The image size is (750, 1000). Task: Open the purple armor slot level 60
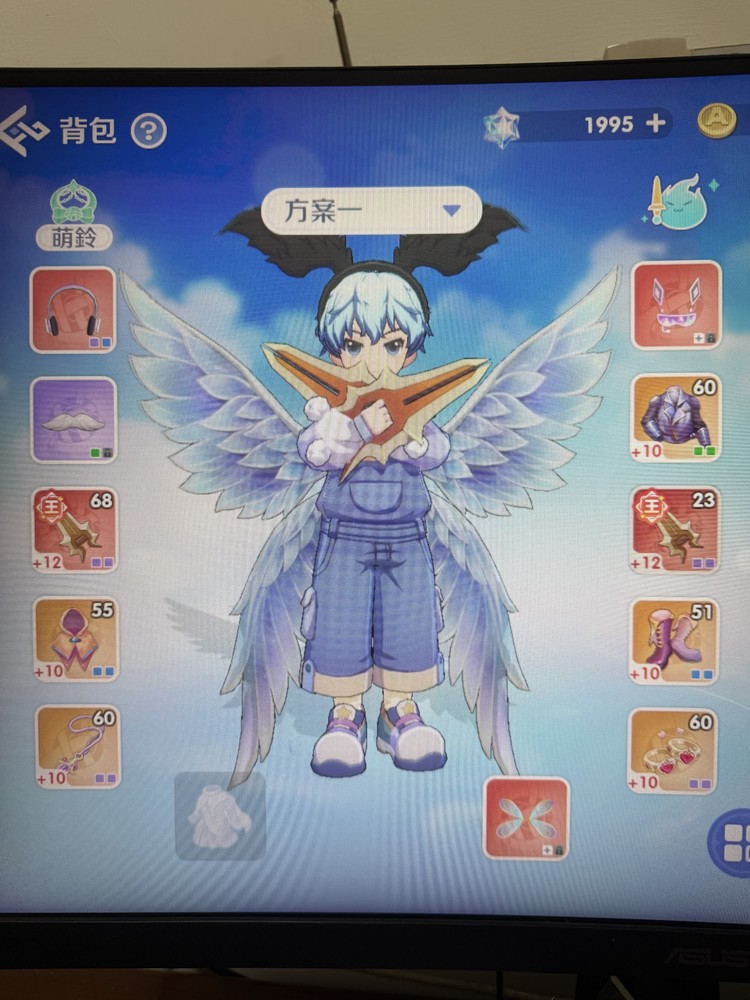(676, 417)
